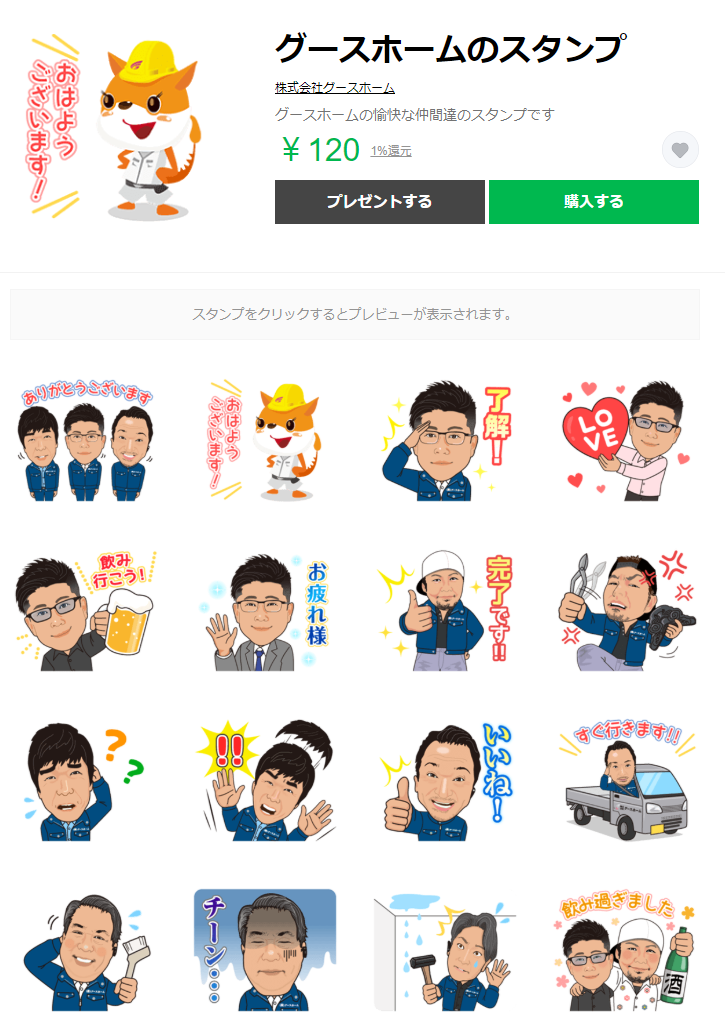
Task: Tap the 購入する button
Action: 593,202
